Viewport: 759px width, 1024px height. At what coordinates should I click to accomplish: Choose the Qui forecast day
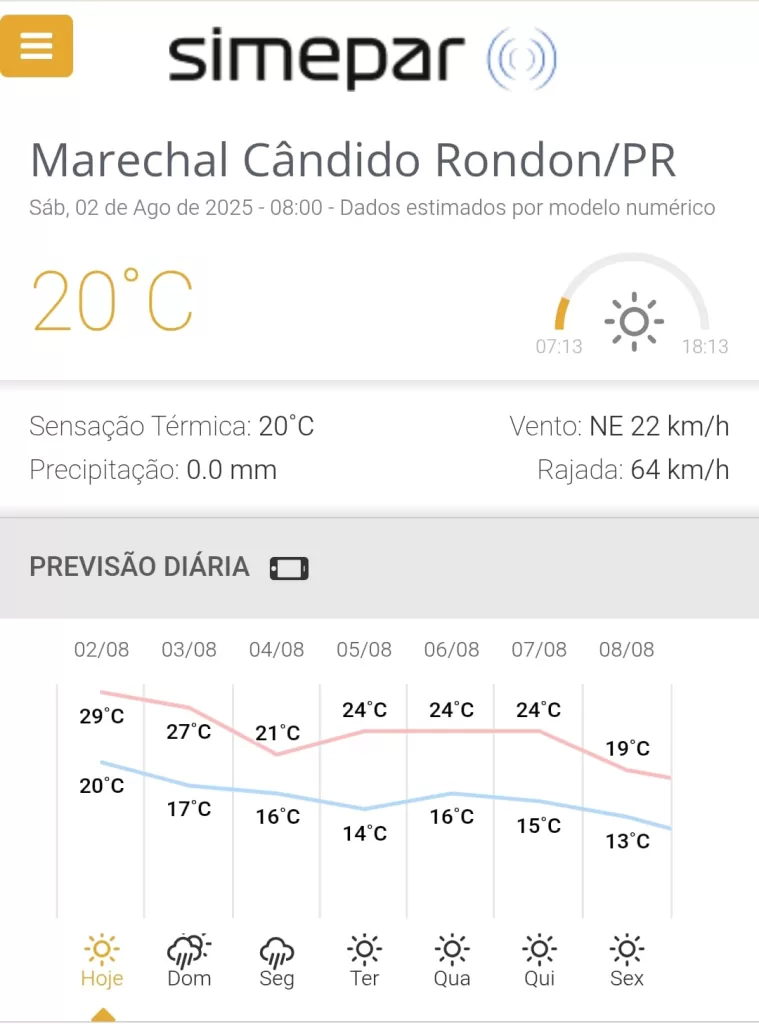539,961
